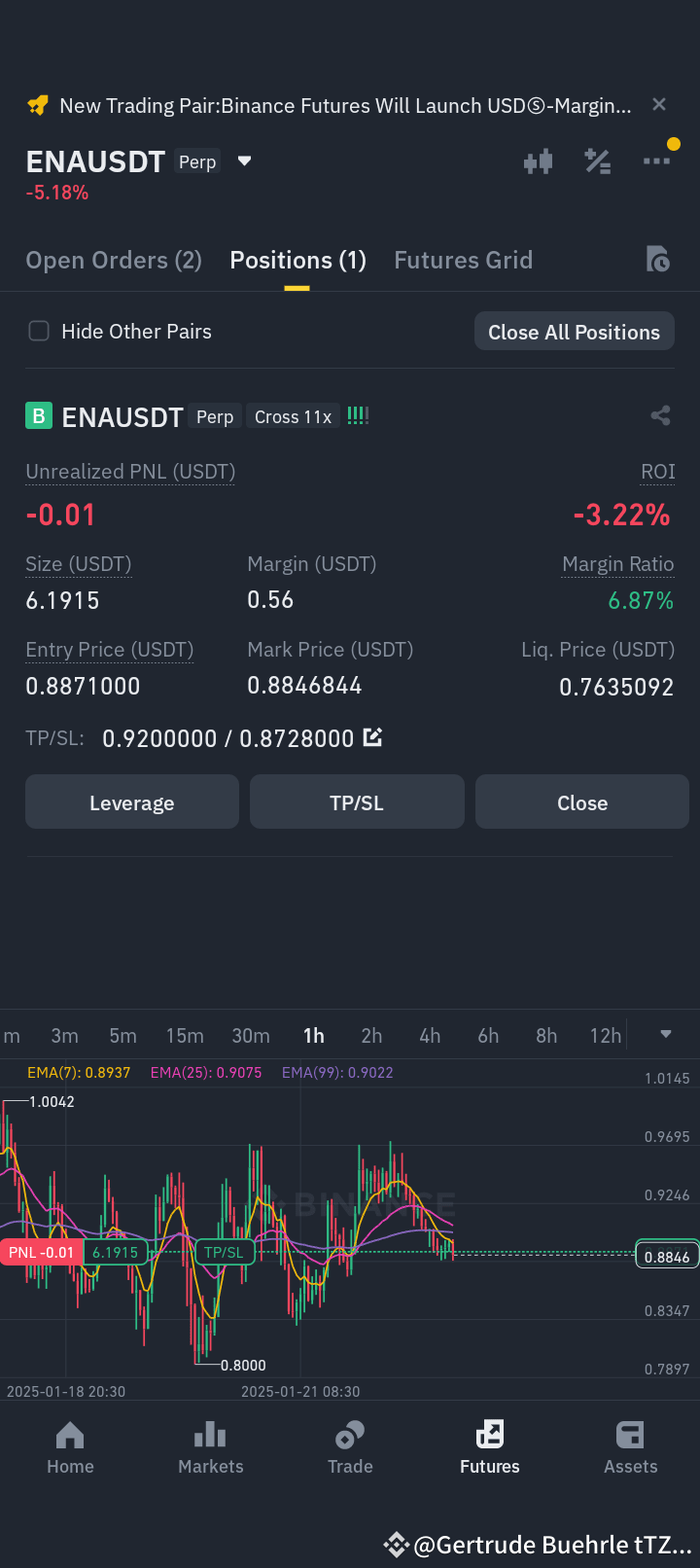Open the candlestick chart view icon
The height and width of the screenshot is (1568, 700).
click(538, 161)
